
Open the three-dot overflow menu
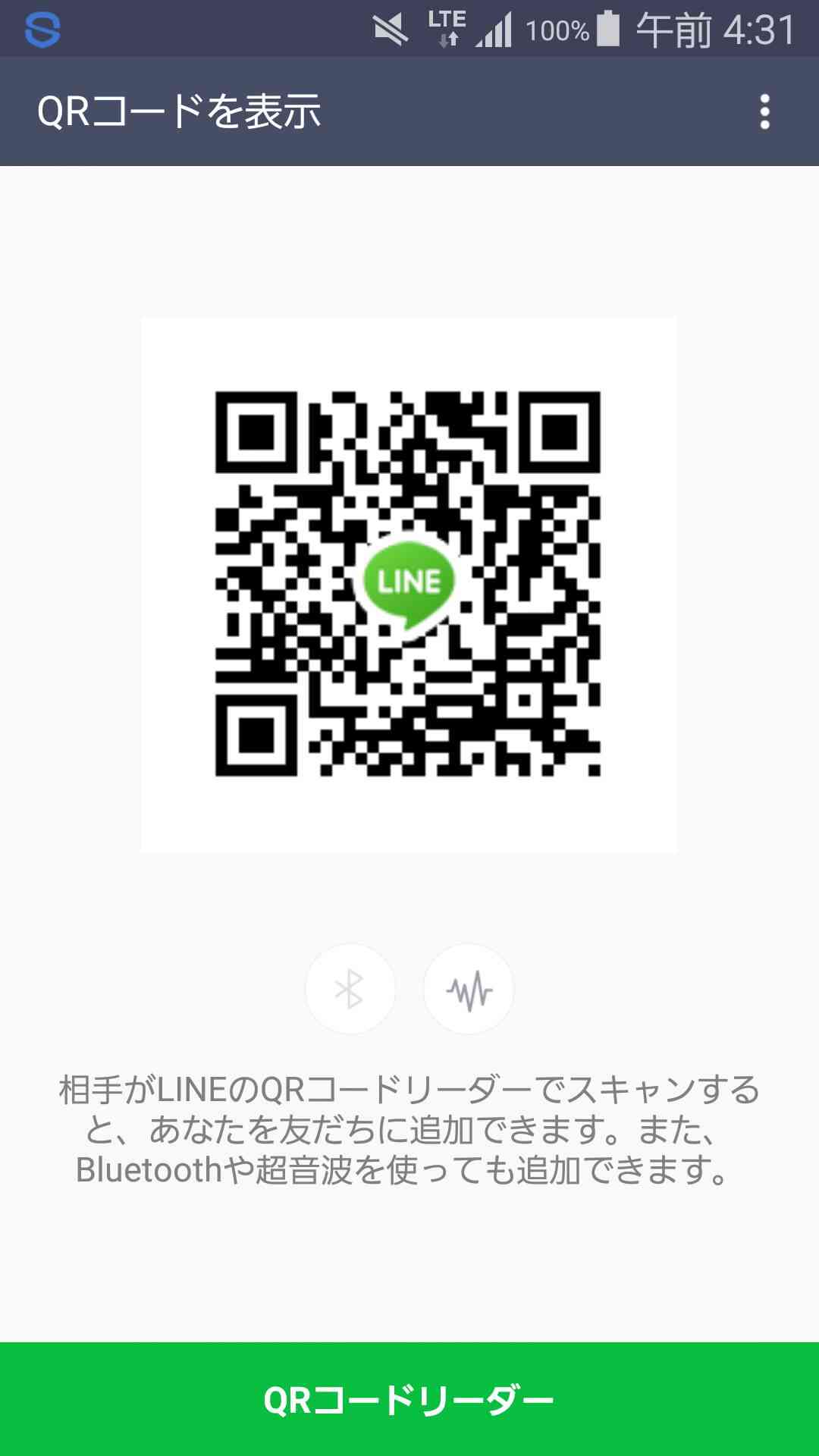tap(764, 111)
